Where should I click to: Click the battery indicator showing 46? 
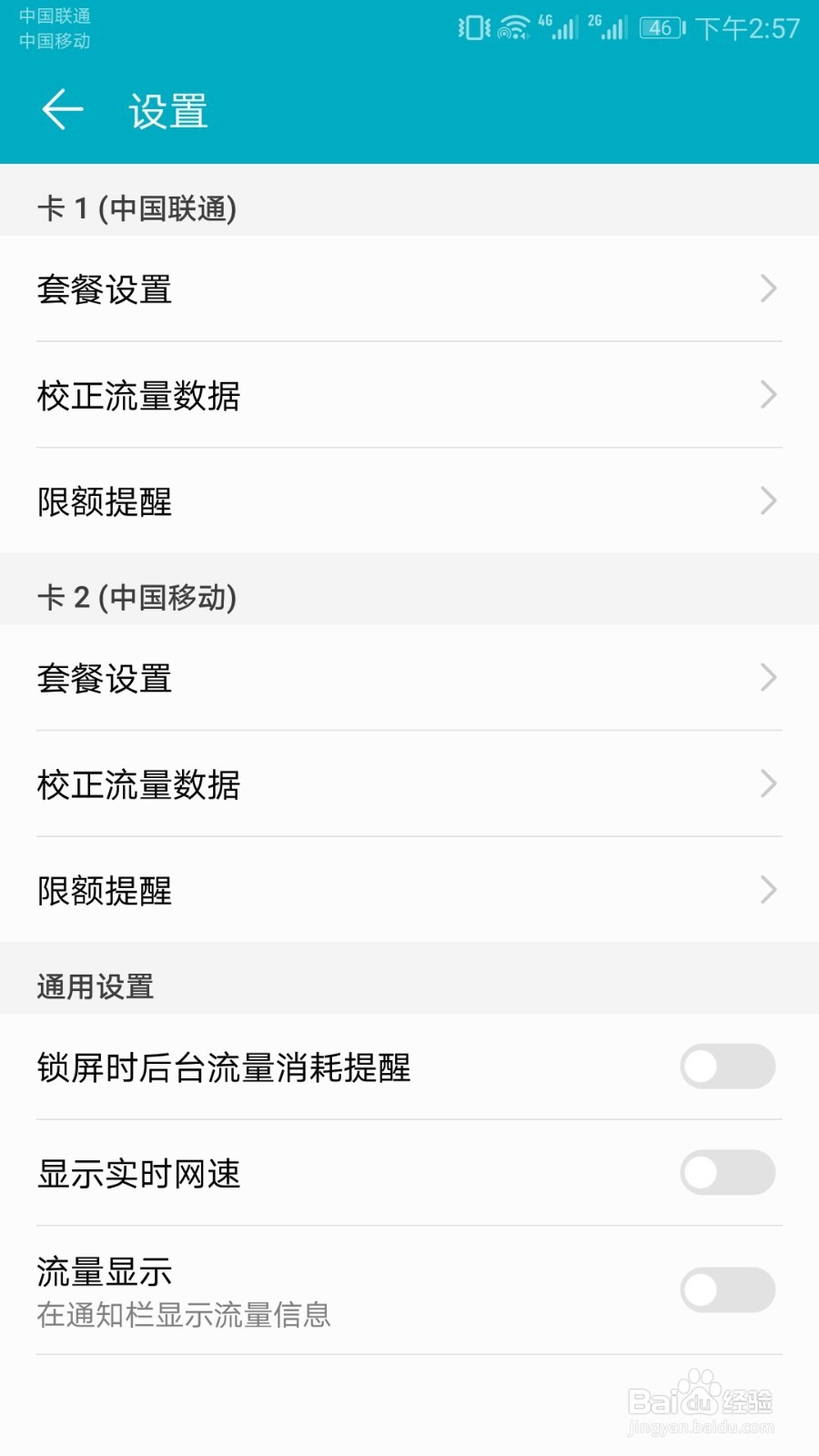pyautogui.click(x=660, y=29)
